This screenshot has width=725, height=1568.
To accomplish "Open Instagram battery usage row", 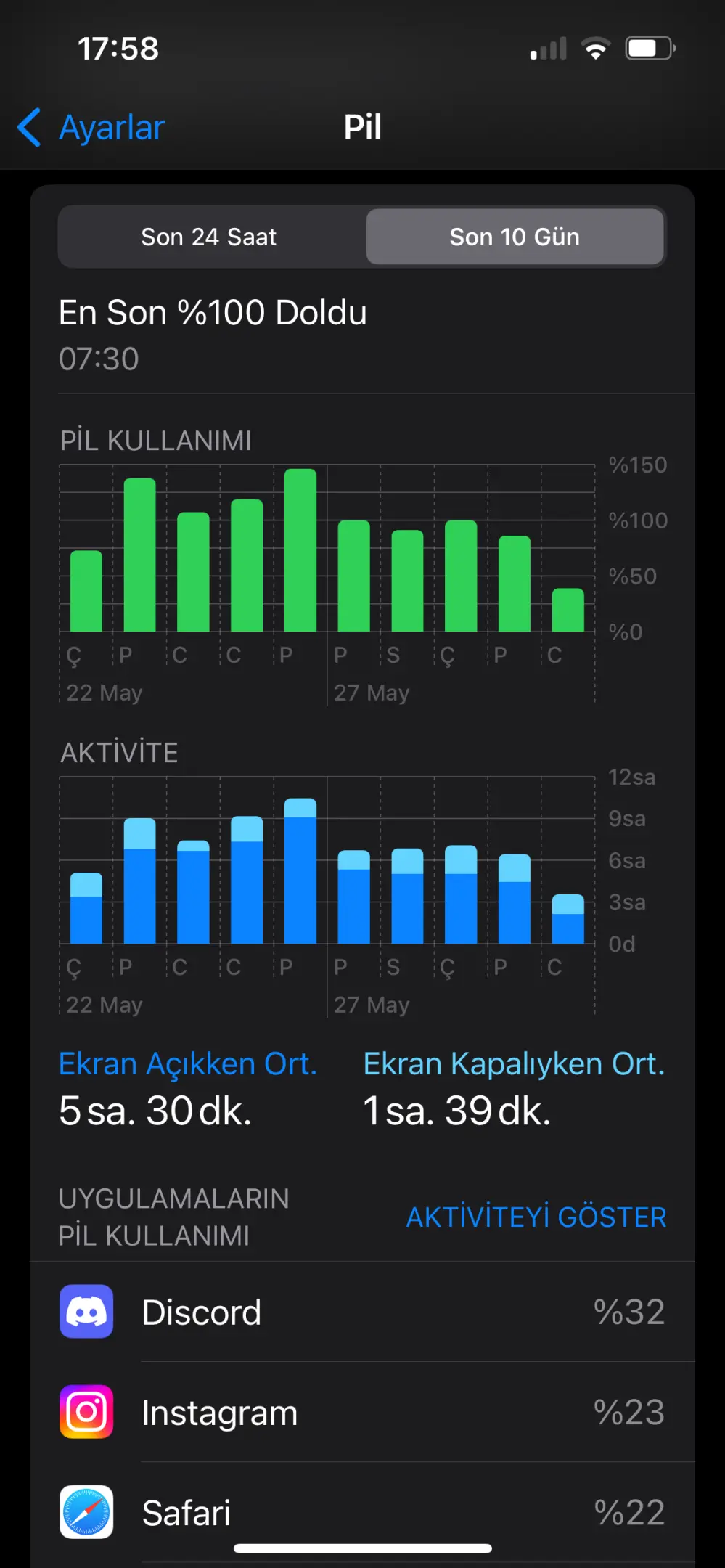I will point(362,1412).
